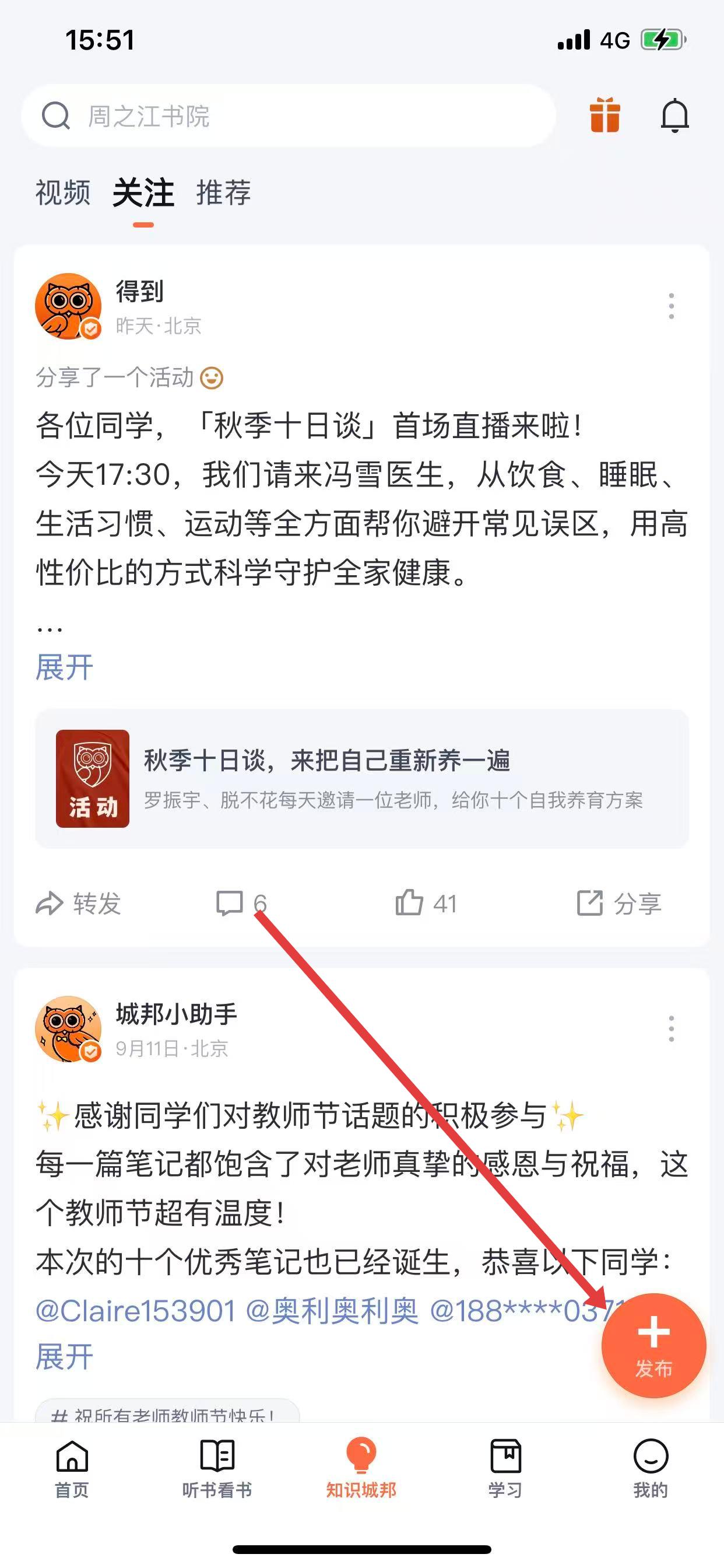The width and height of the screenshot is (724, 1568).
Task: Expand 得到's post with 展开
Action: tap(65, 668)
